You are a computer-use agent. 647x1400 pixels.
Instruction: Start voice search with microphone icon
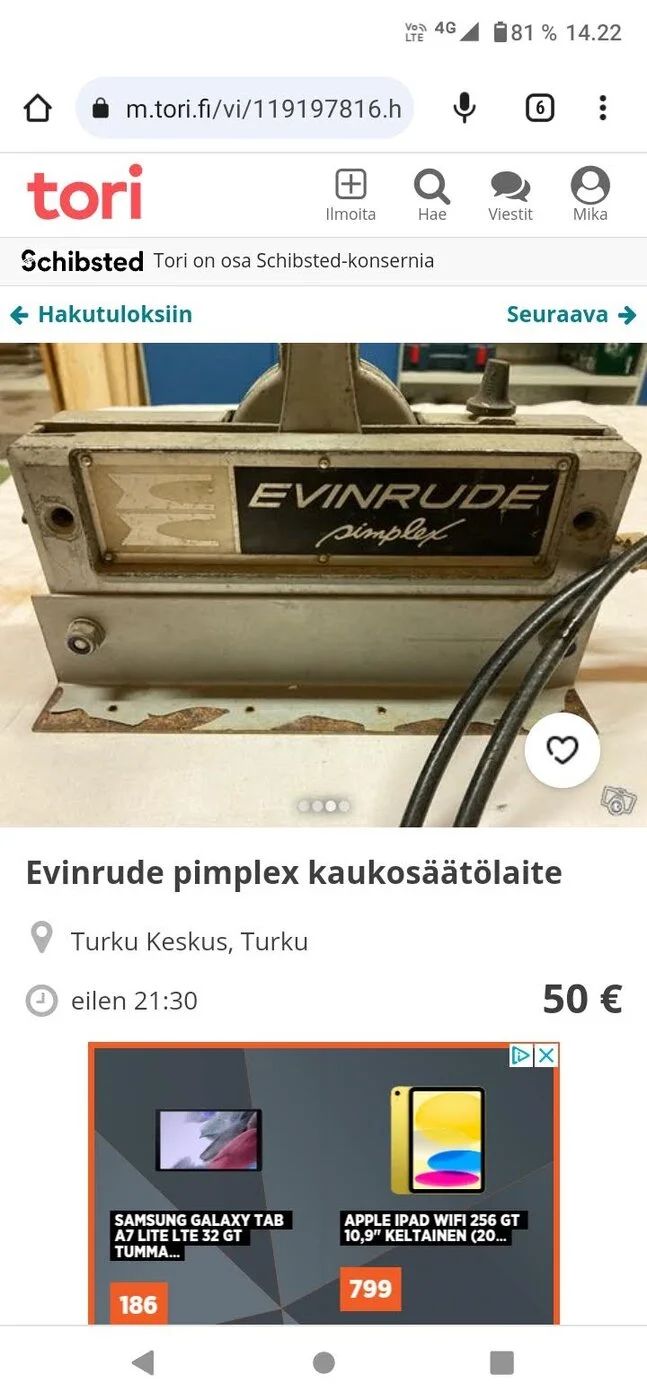pyautogui.click(x=464, y=108)
